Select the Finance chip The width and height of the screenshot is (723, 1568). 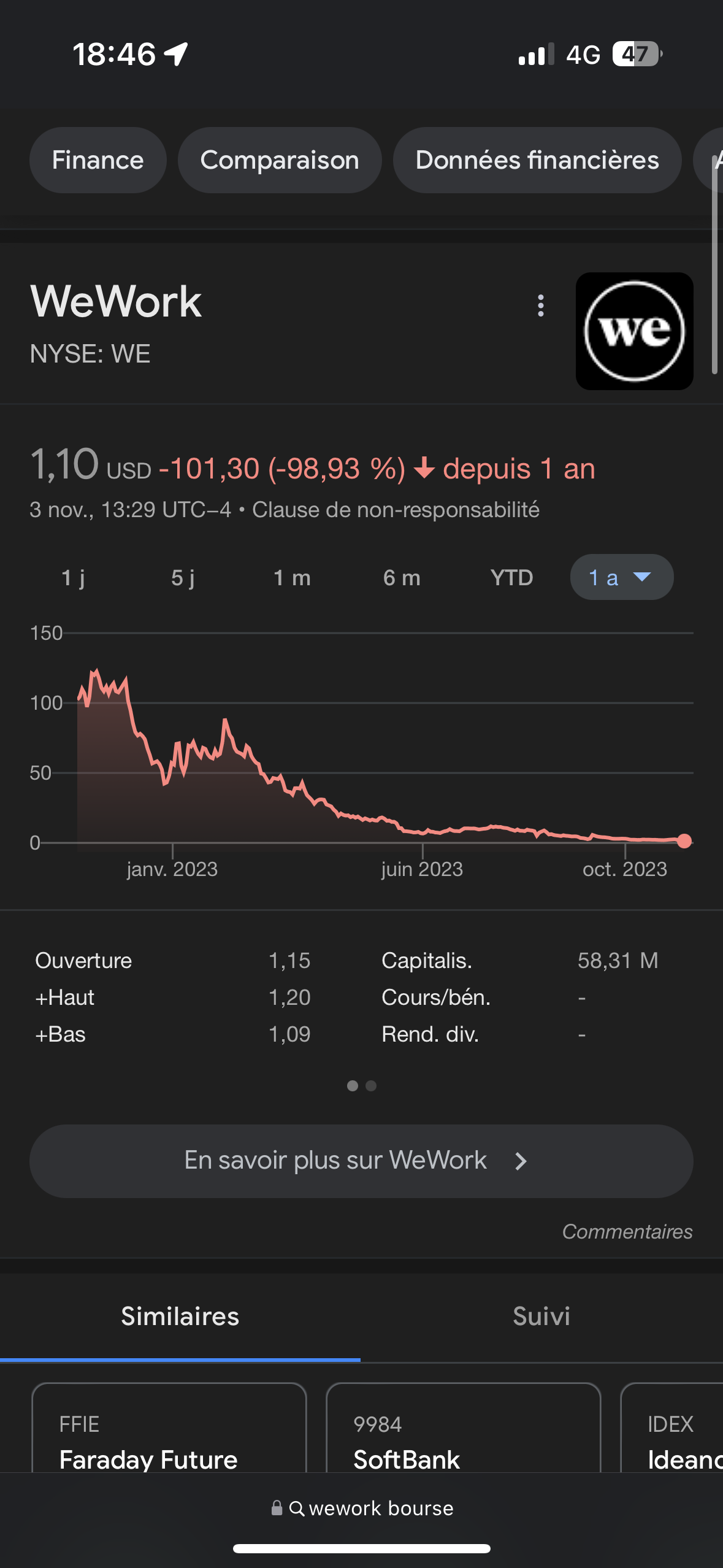coord(98,160)
